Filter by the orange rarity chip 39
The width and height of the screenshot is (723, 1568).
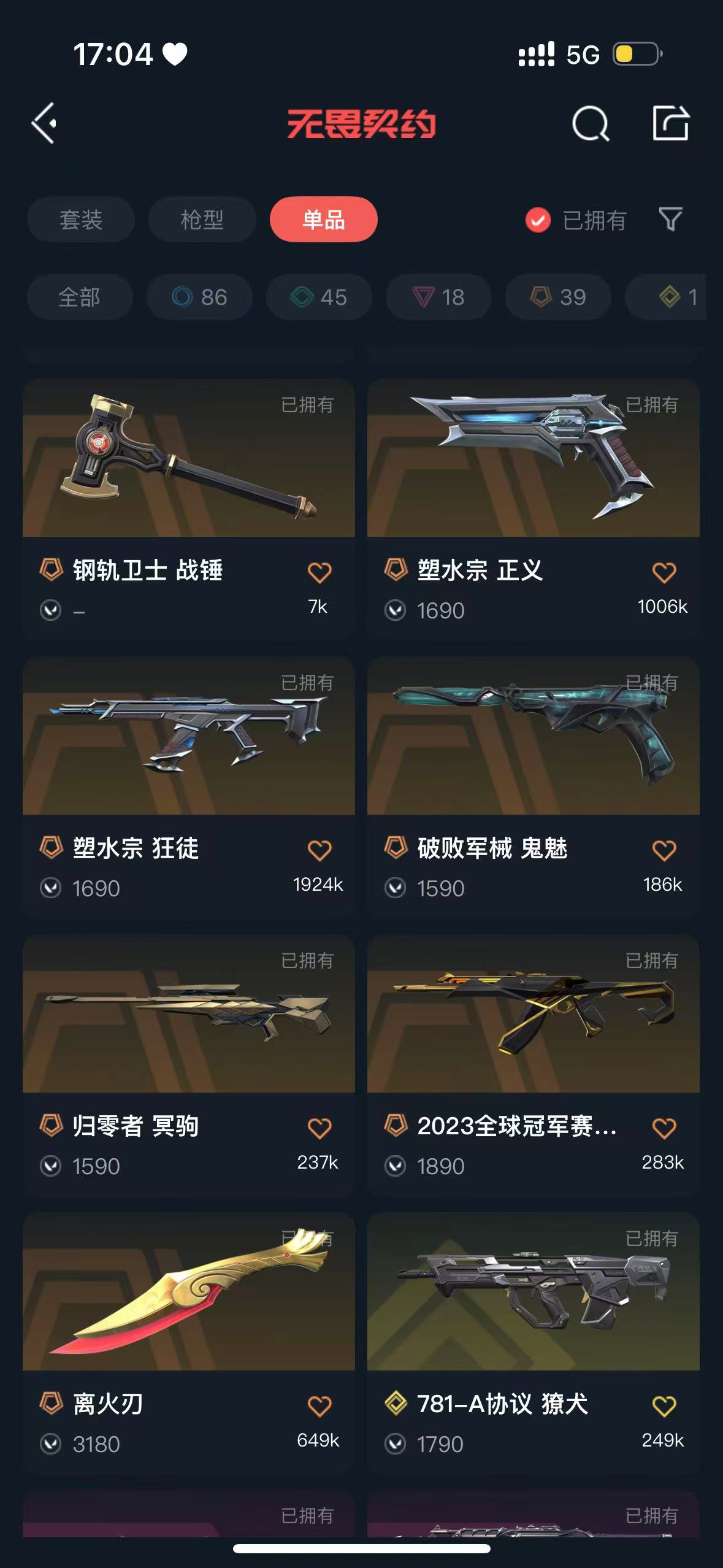(558, 298)
